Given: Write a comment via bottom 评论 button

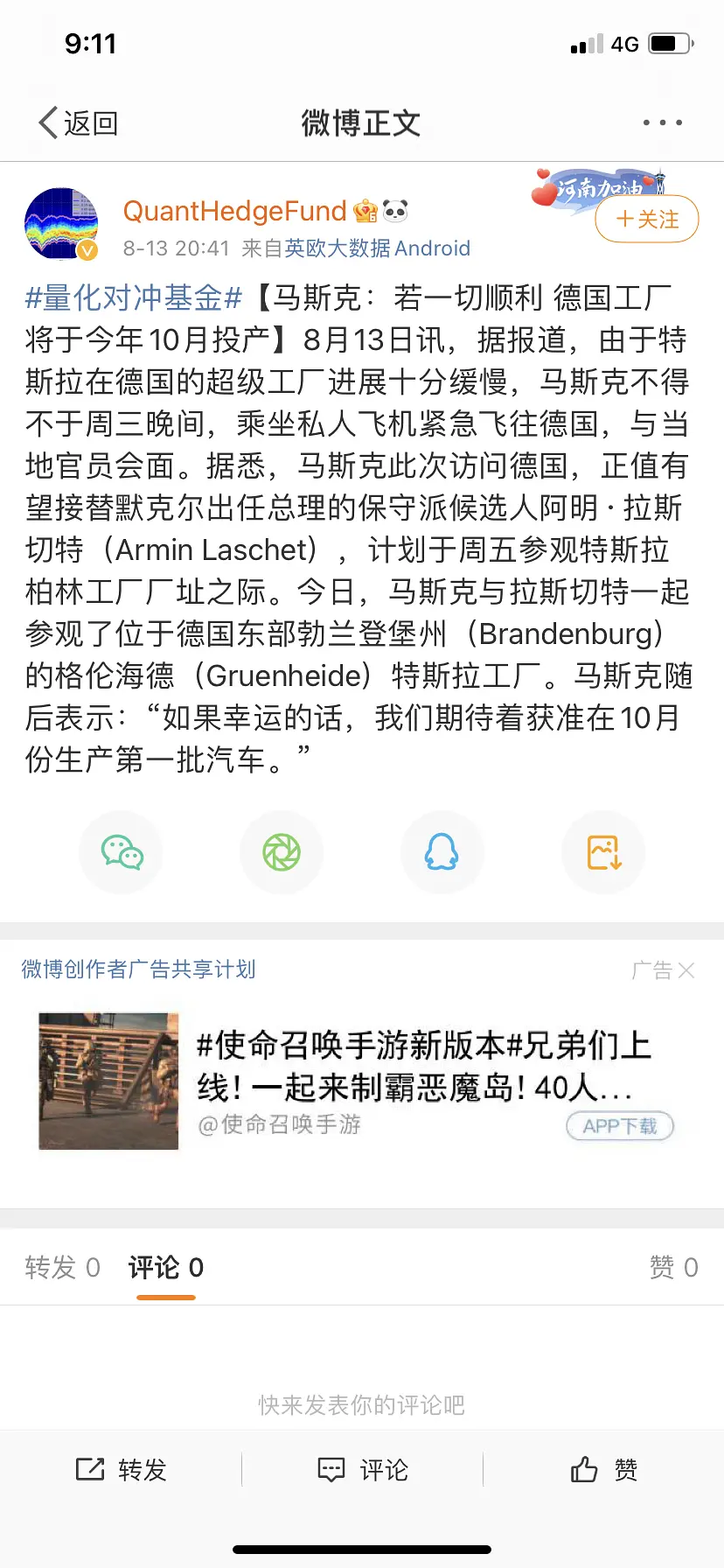Looking at the screenshot, I should 362,1470.
